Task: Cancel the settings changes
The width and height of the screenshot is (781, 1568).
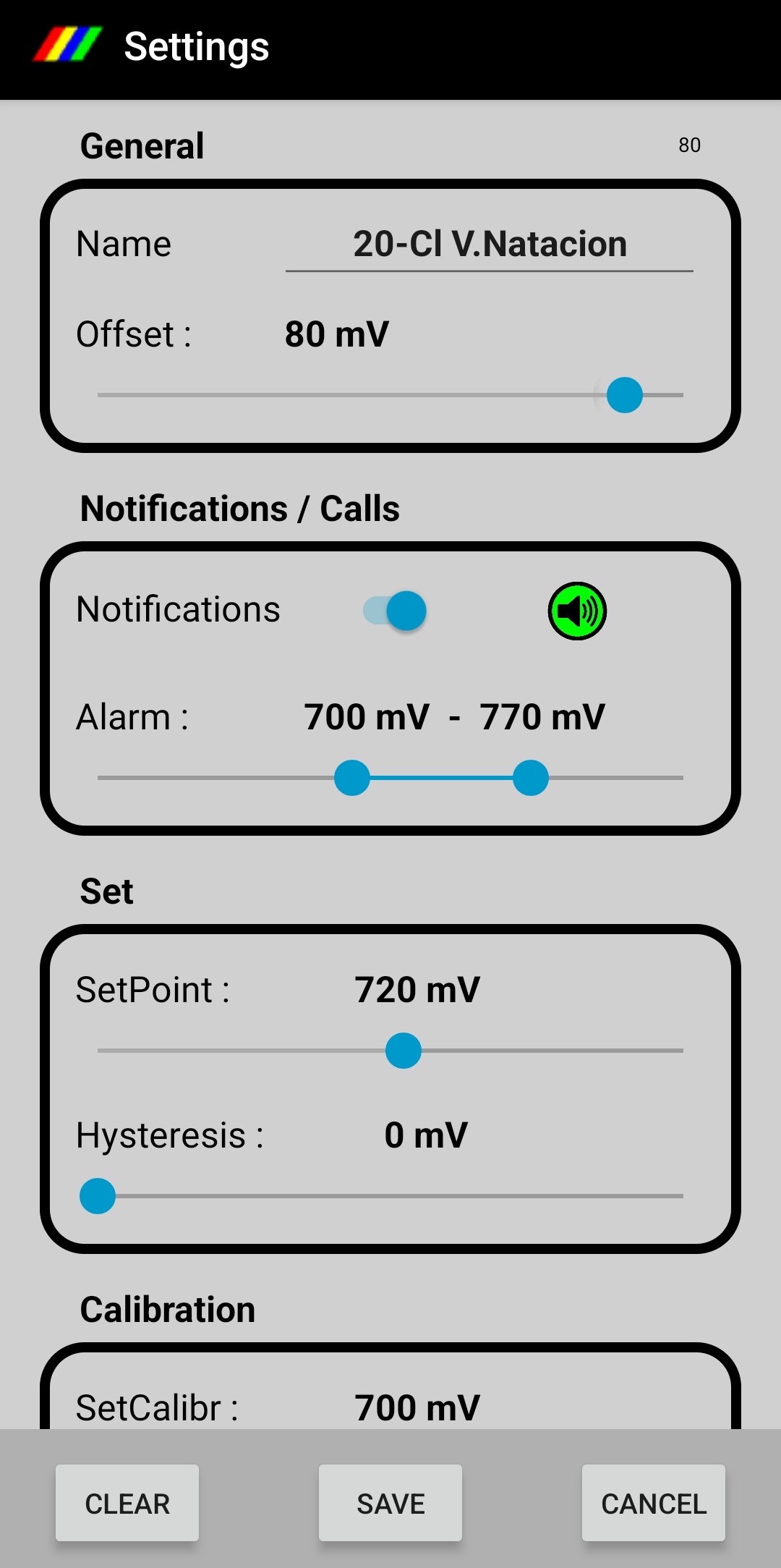Action: pos(654,1503)
